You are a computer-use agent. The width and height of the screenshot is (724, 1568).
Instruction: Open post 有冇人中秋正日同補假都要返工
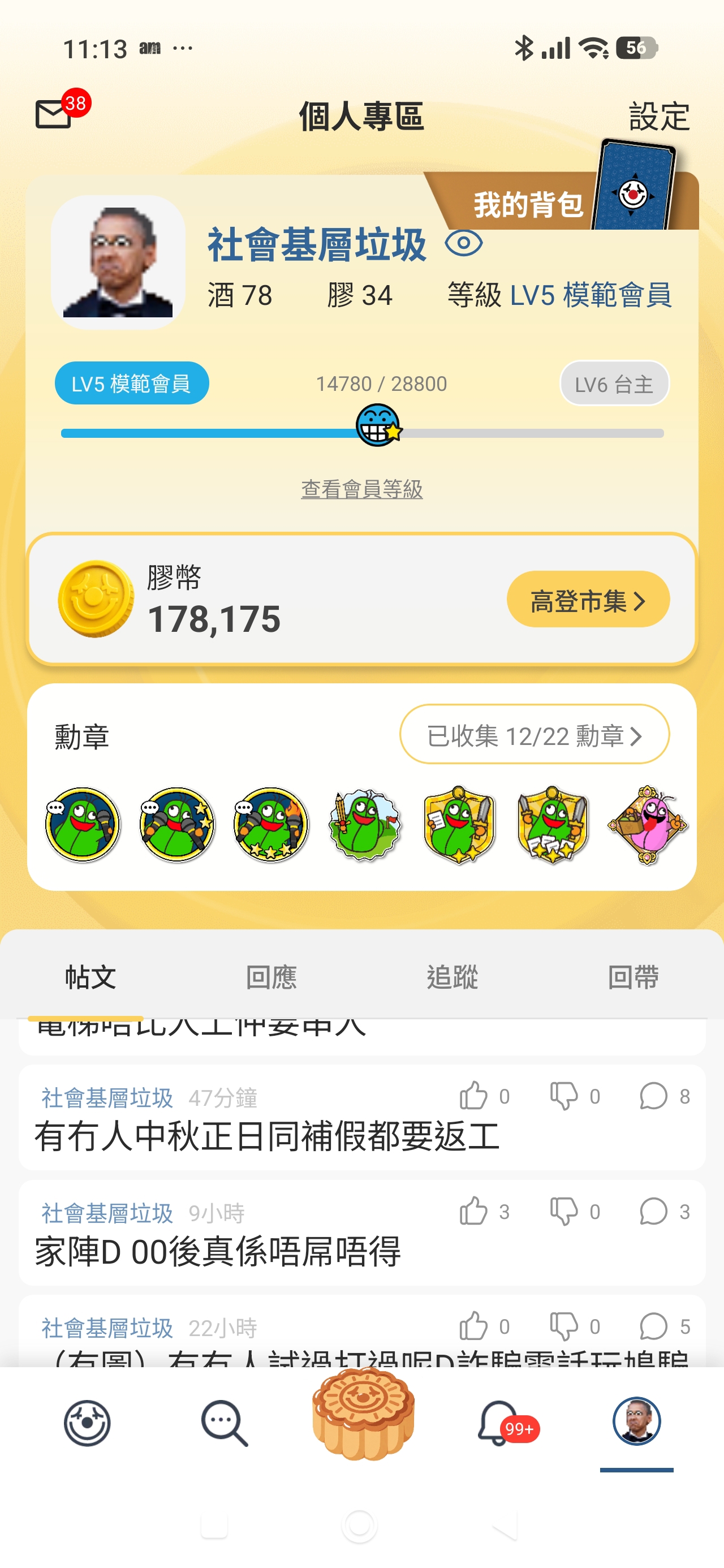[x=361, y=1117]
